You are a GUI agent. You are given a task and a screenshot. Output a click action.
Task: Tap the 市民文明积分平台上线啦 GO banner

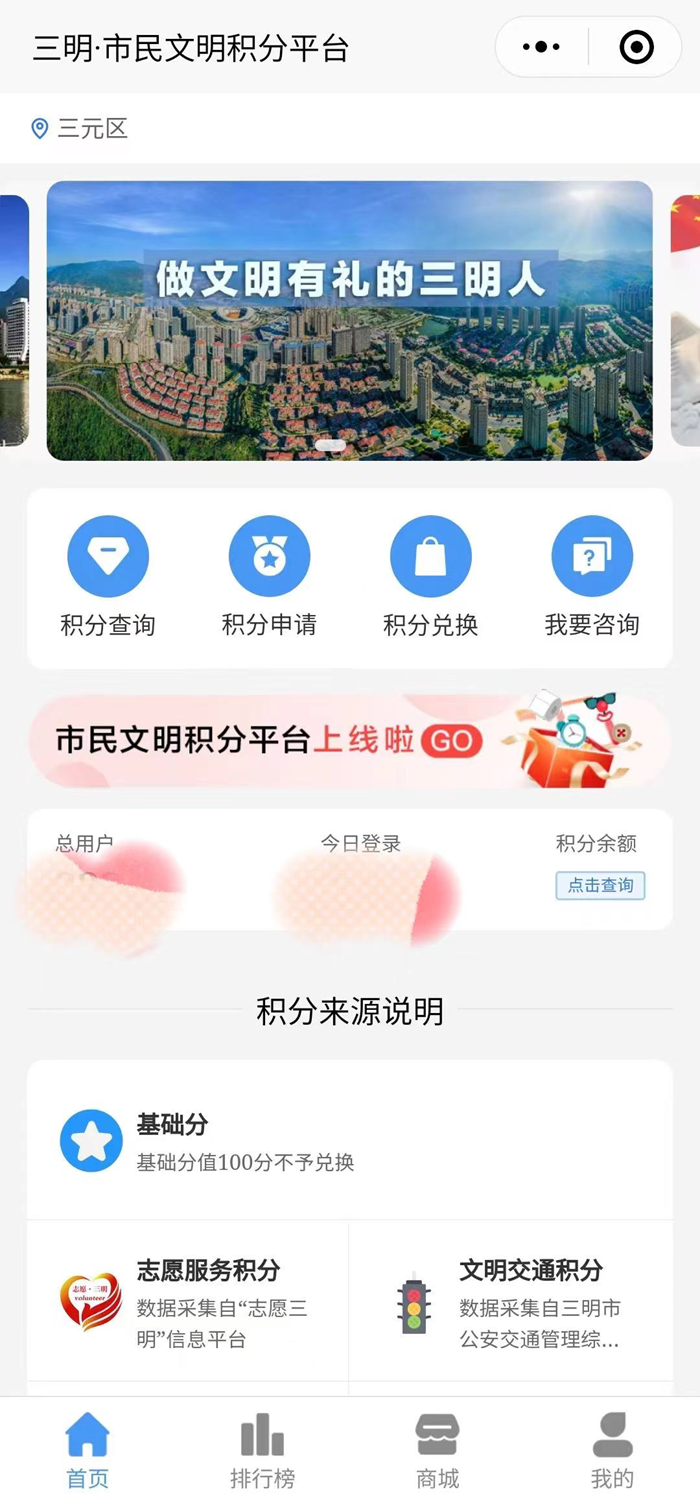pos(349,741)
